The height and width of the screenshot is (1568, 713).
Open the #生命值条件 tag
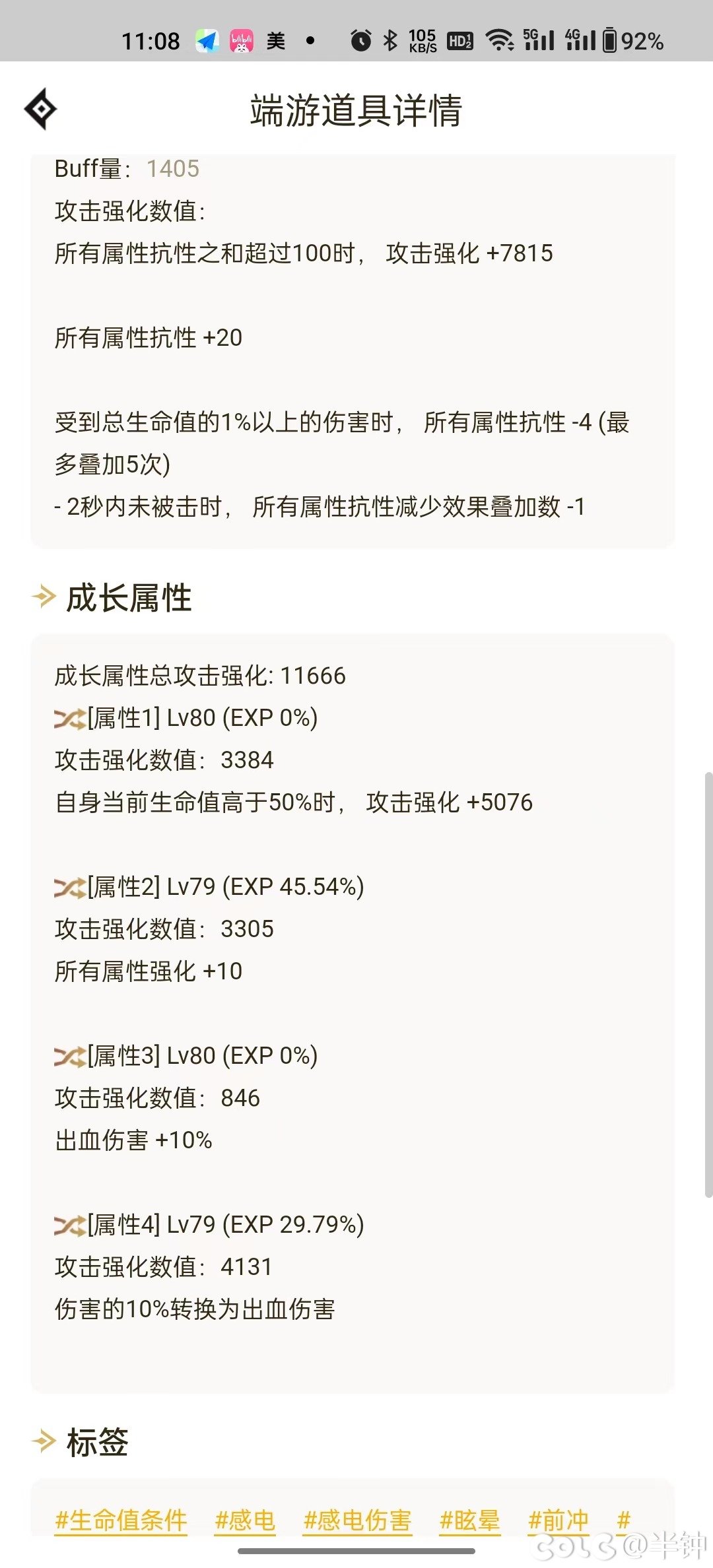(121, 1520)
